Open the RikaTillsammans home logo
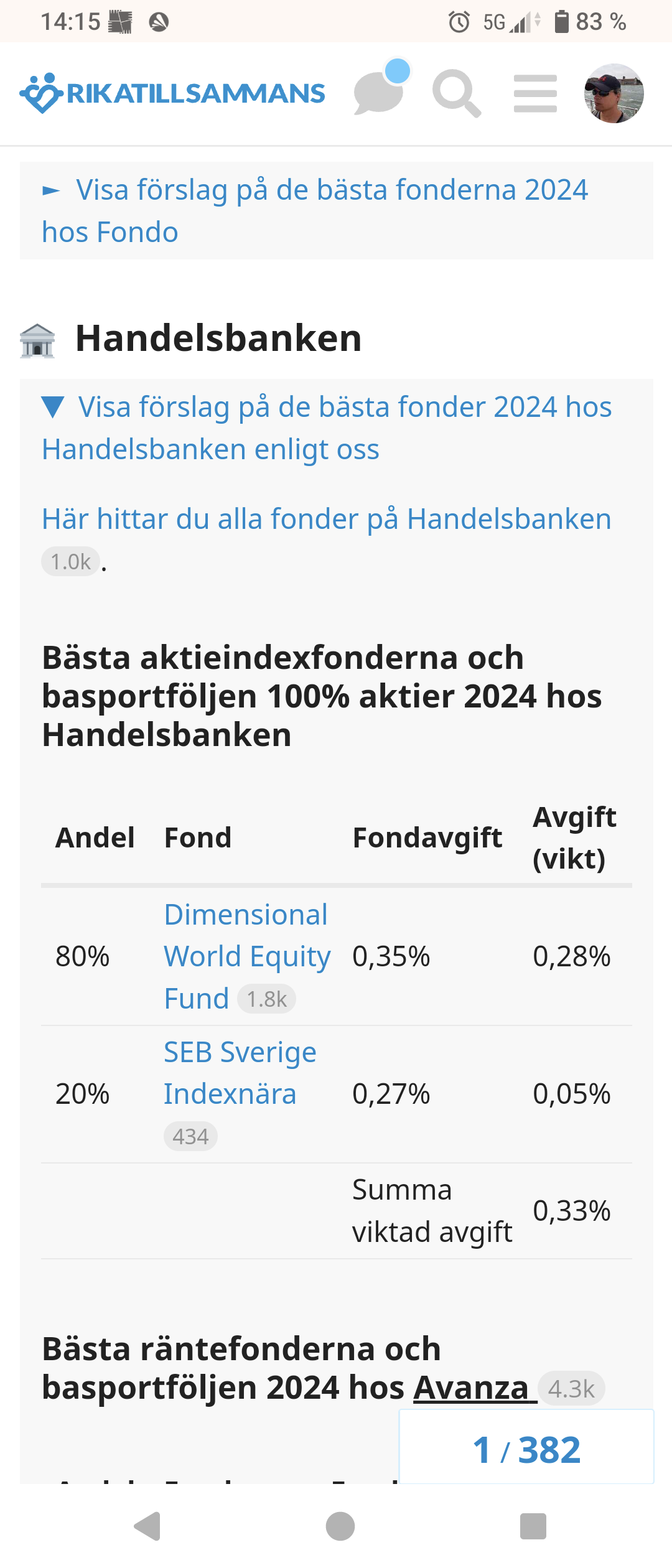The width and height of the screenshot is (672, 1568). point(172,93)
